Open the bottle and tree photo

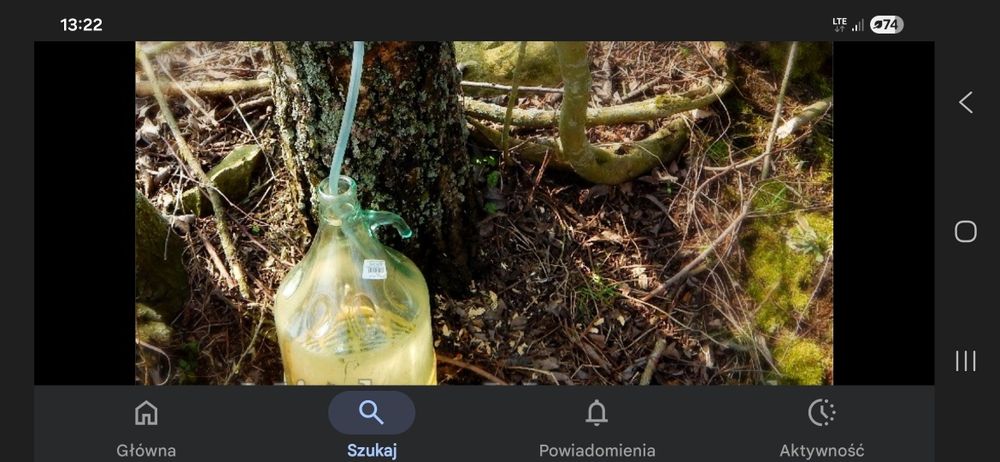[484, 212]
